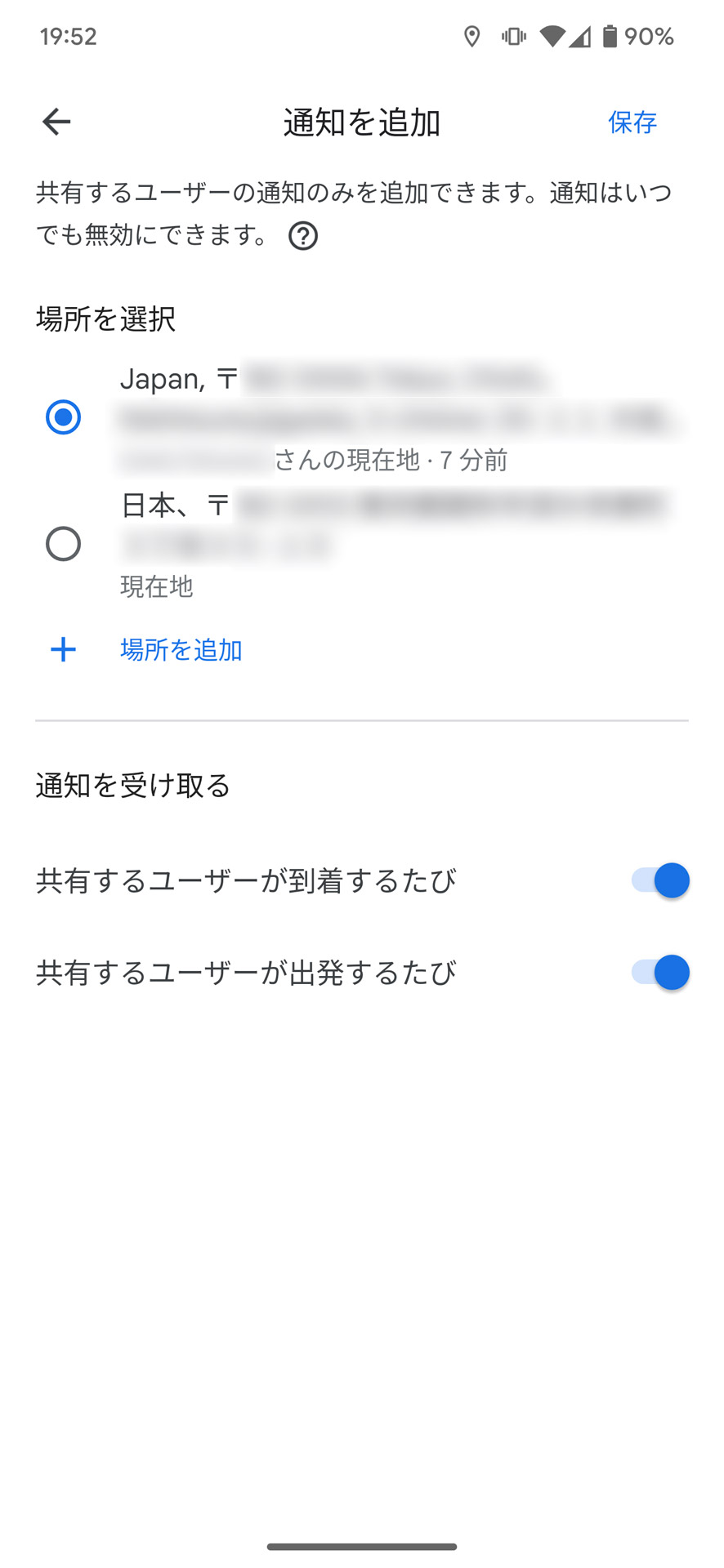724x1568 pixels.
Task: Tap the 場所を選択 section header
Action: [x=105, y=319]
